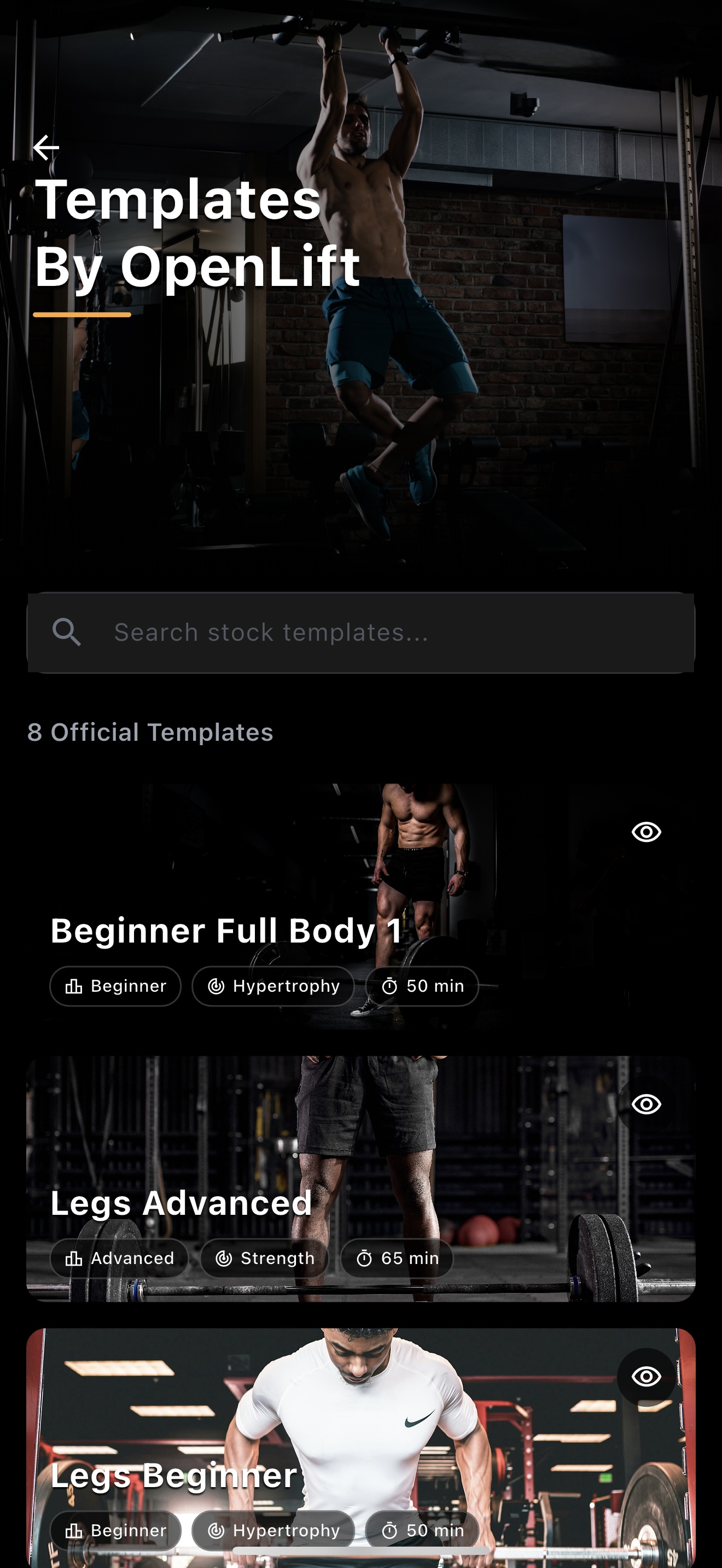The height and width of the screenshot is (1568, 722).
Task: Toggle preview eye on Legs Advanced
Action: [646, 1105]
